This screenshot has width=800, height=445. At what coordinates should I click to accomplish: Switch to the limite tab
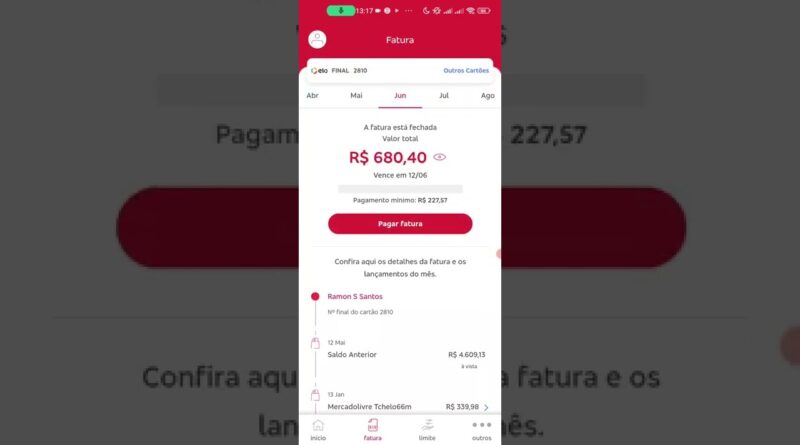[x=427, y=430]
